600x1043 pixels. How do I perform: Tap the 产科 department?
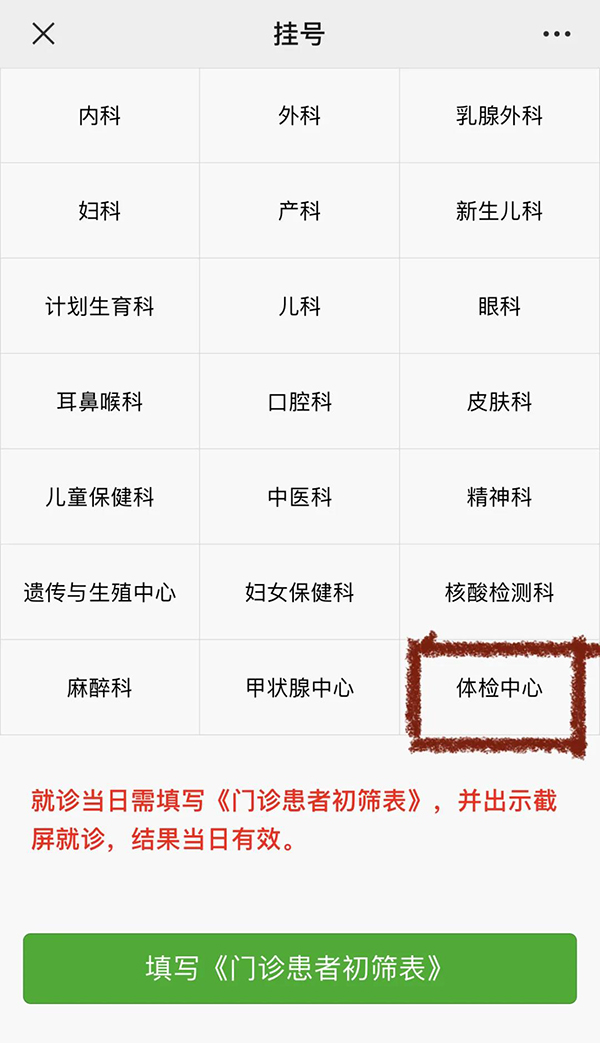(x=300, y=211)
